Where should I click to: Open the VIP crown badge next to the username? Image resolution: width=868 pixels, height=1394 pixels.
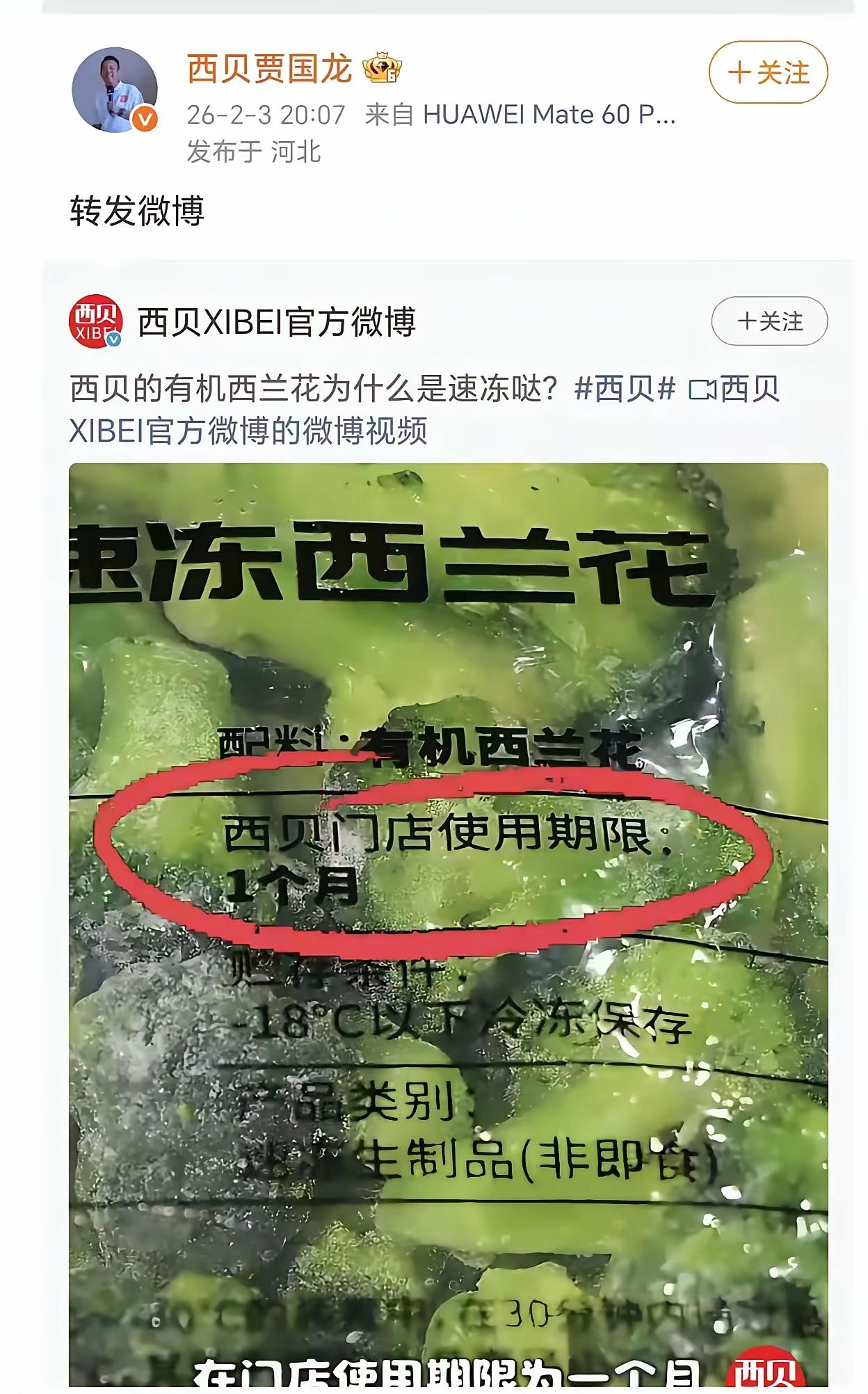381,66
